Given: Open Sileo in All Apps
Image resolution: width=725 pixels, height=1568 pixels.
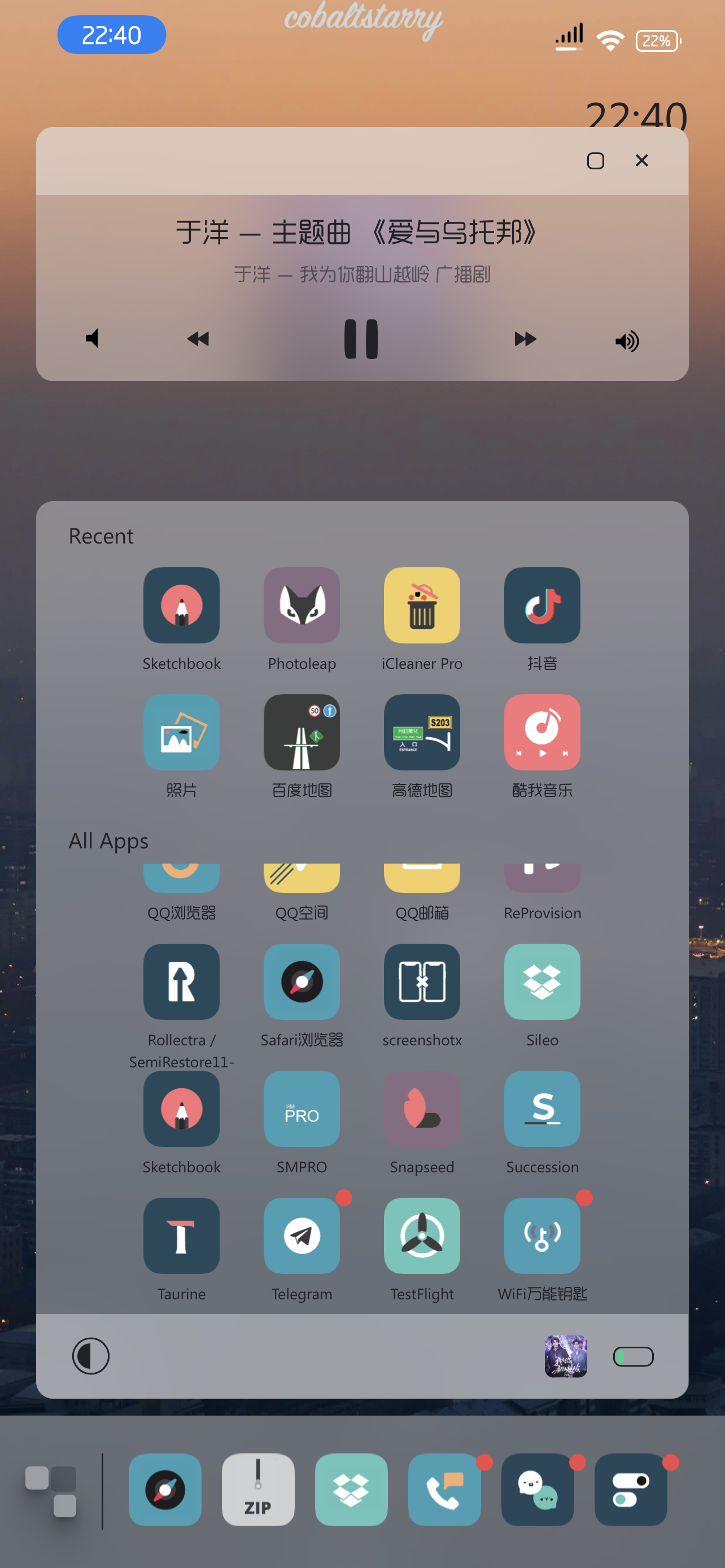Looking at the screenshot, I should coord(541,981).
